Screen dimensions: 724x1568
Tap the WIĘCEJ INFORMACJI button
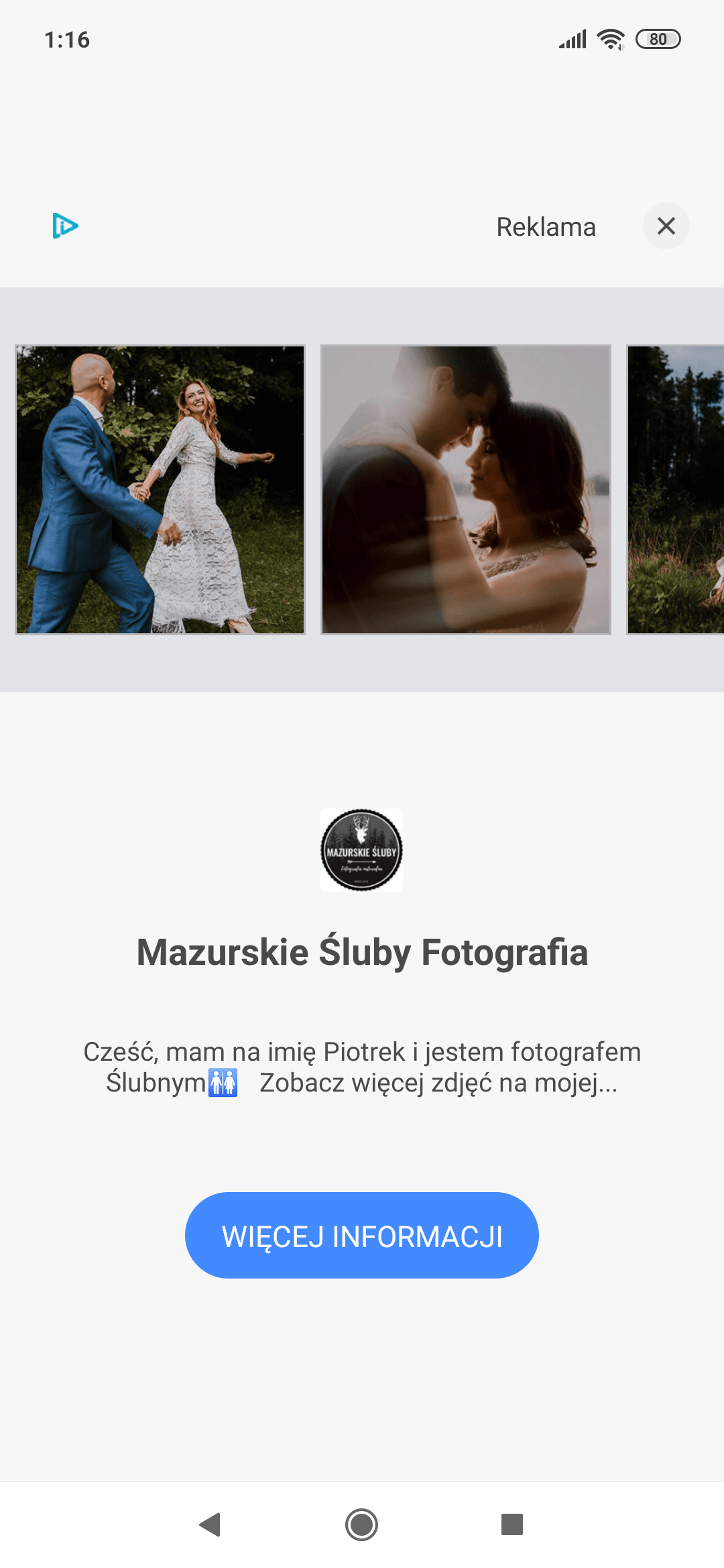tap(362, 1235)
